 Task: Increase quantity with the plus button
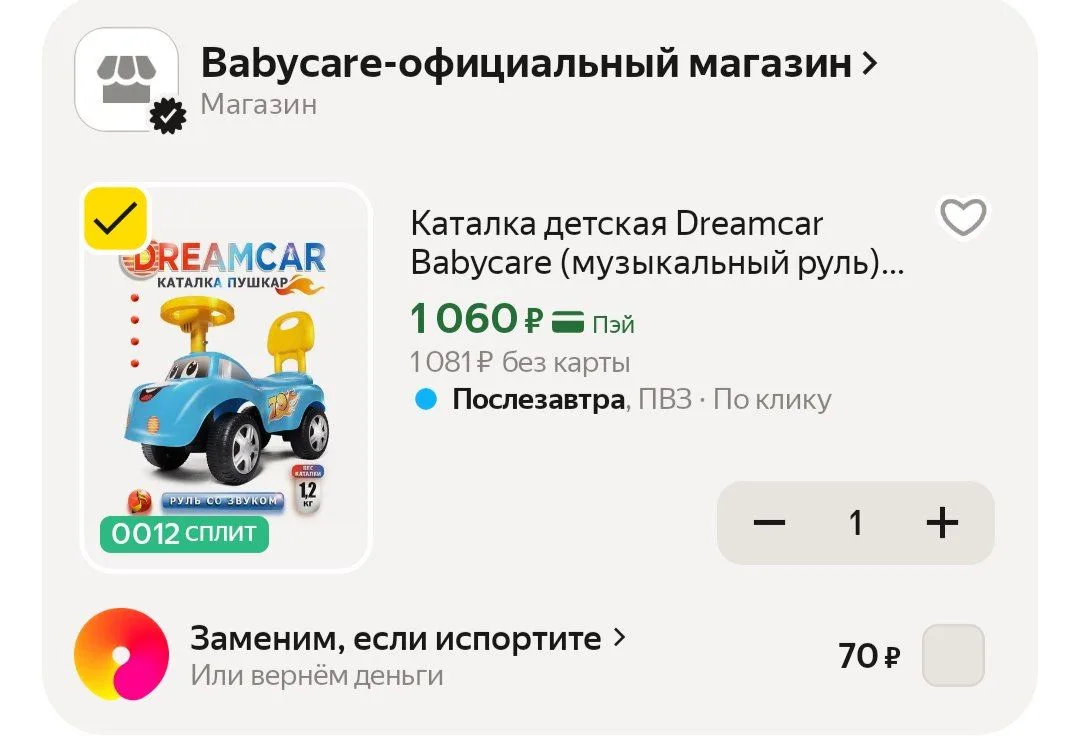point(942,523)
